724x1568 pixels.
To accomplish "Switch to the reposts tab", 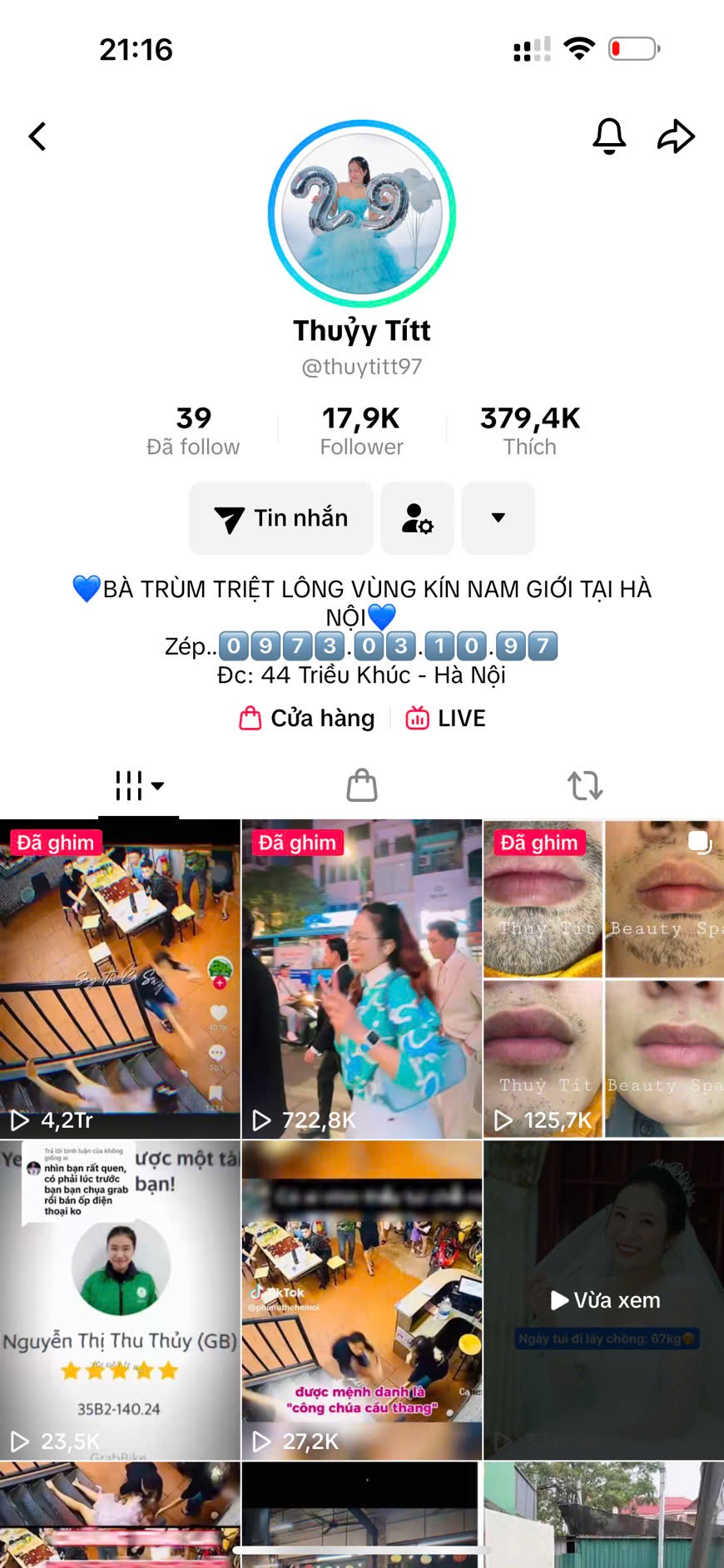I will tap(585, 785).
